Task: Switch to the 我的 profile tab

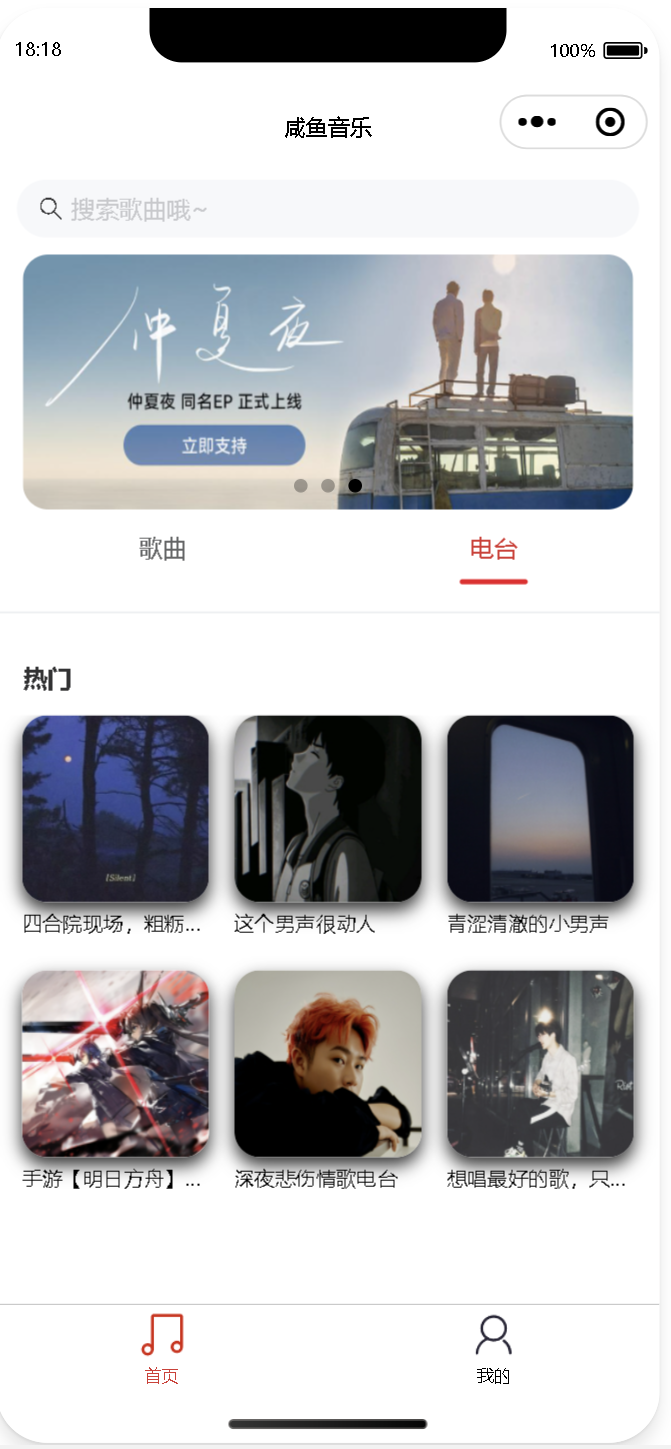Action: pos(494,1349)
